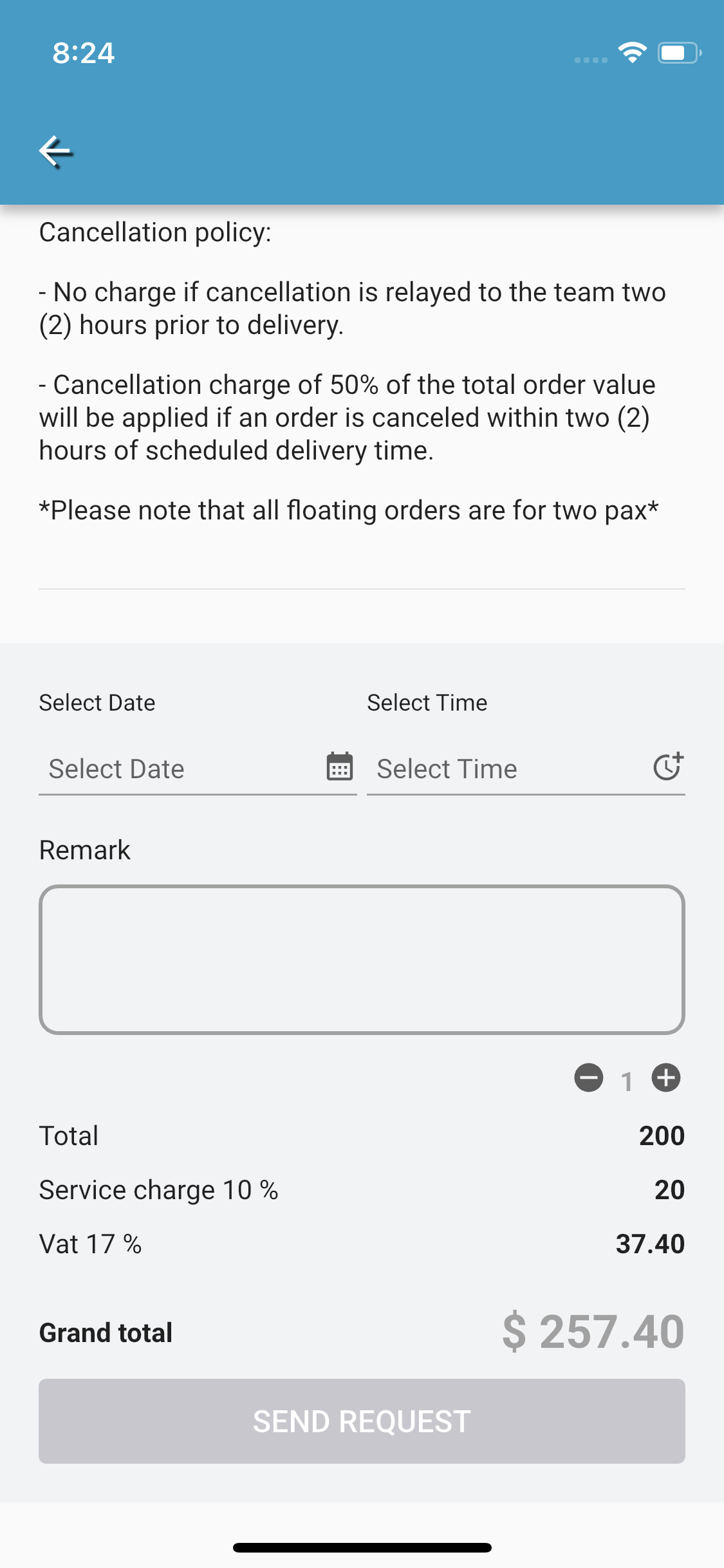Open the Select Time field

(526, 769)
